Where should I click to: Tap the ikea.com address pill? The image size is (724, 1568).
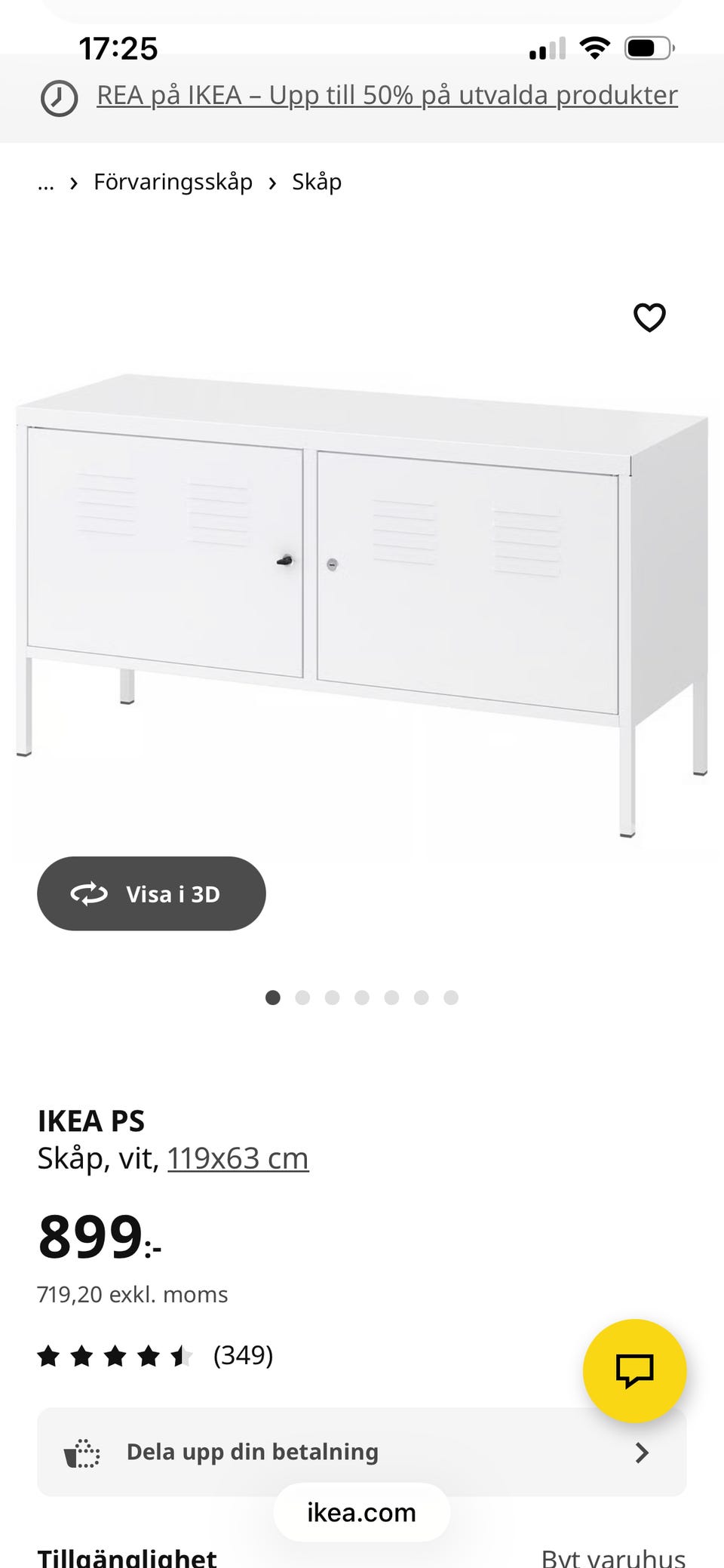point(361,1512)
